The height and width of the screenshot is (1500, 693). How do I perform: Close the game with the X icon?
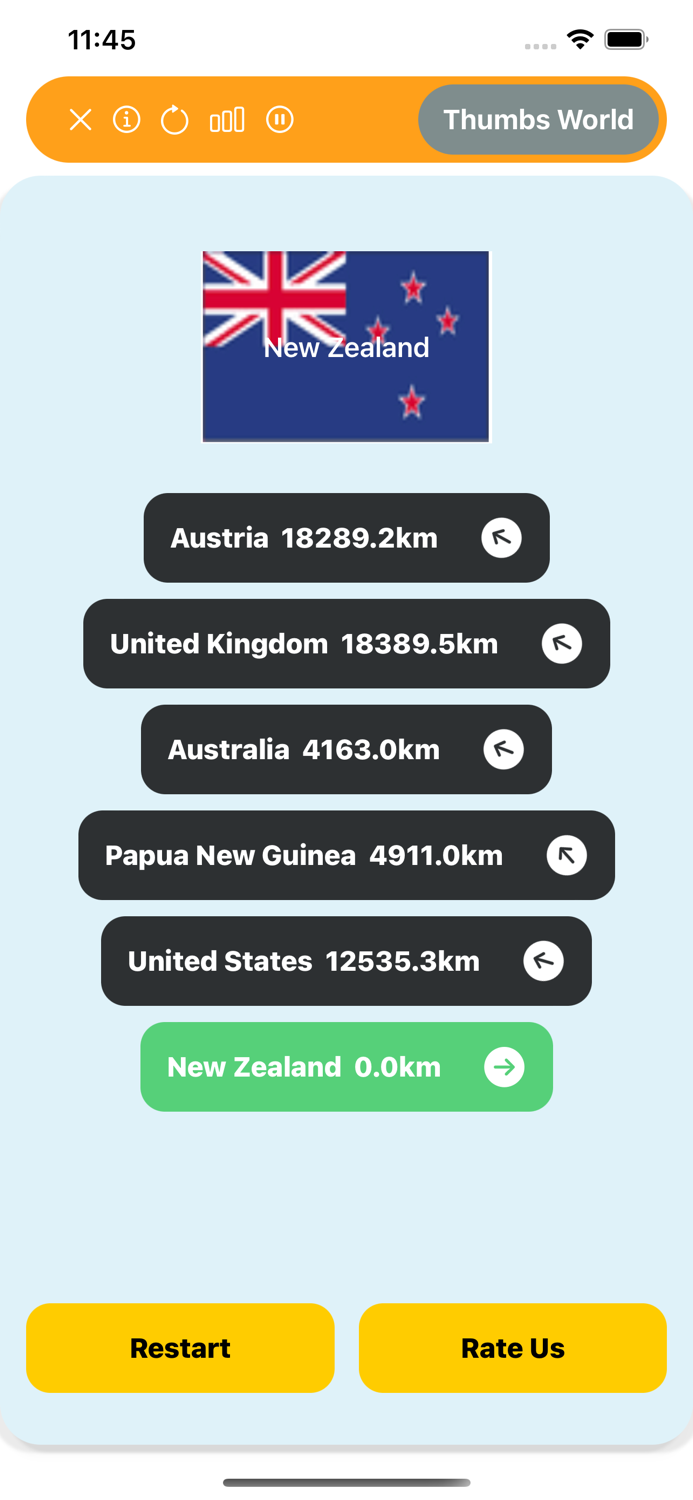(x=80, y=120)
